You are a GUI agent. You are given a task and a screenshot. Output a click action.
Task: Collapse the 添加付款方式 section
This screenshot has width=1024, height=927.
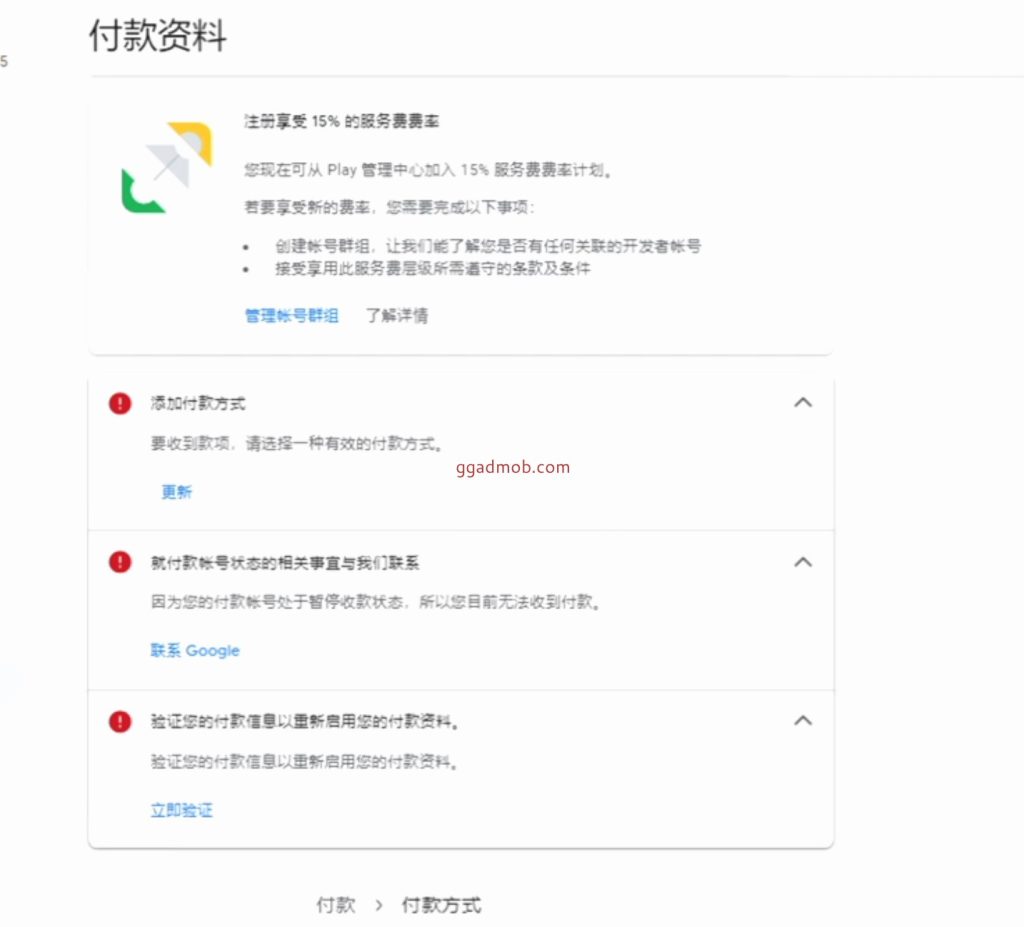point(802,403)
